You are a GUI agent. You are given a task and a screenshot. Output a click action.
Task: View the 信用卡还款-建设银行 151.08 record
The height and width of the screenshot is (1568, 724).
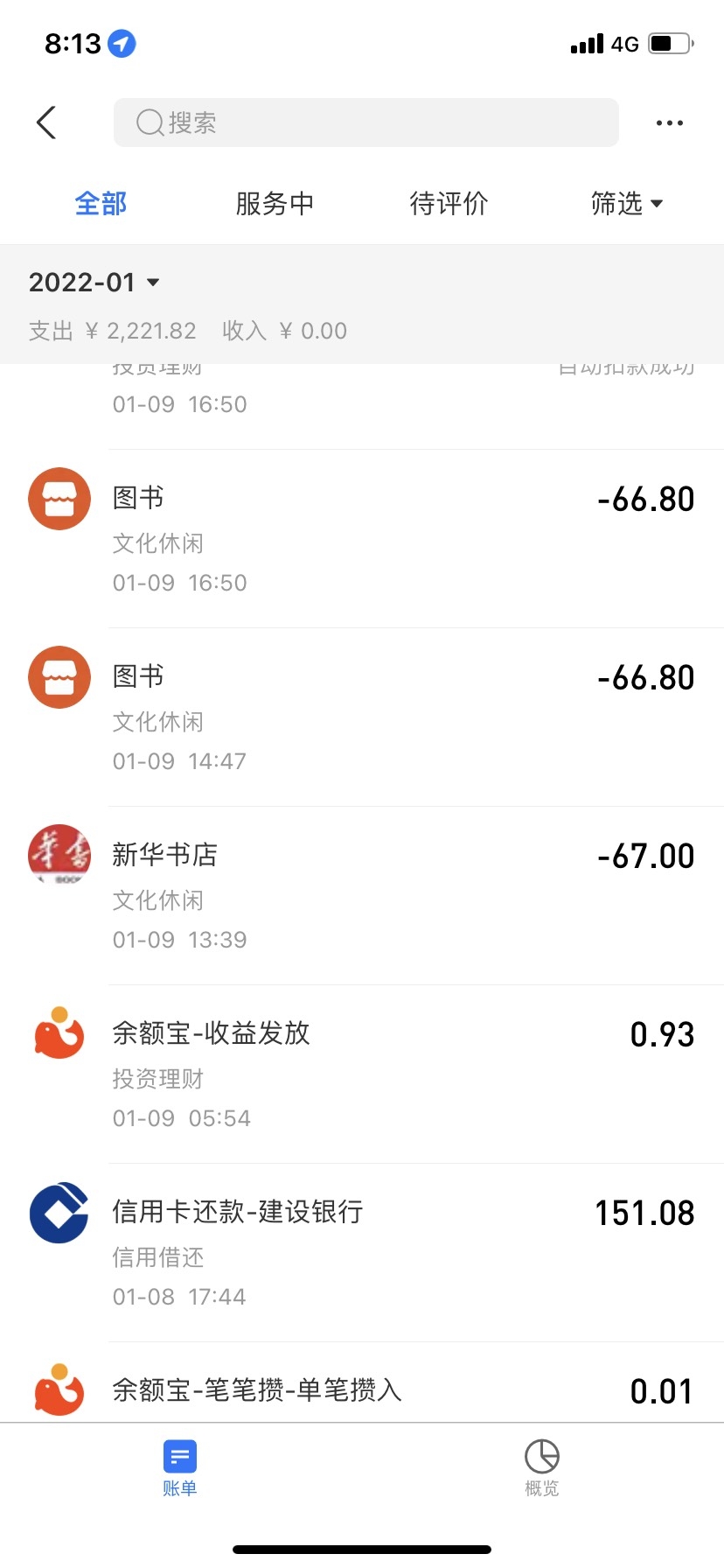point(362,1252)
